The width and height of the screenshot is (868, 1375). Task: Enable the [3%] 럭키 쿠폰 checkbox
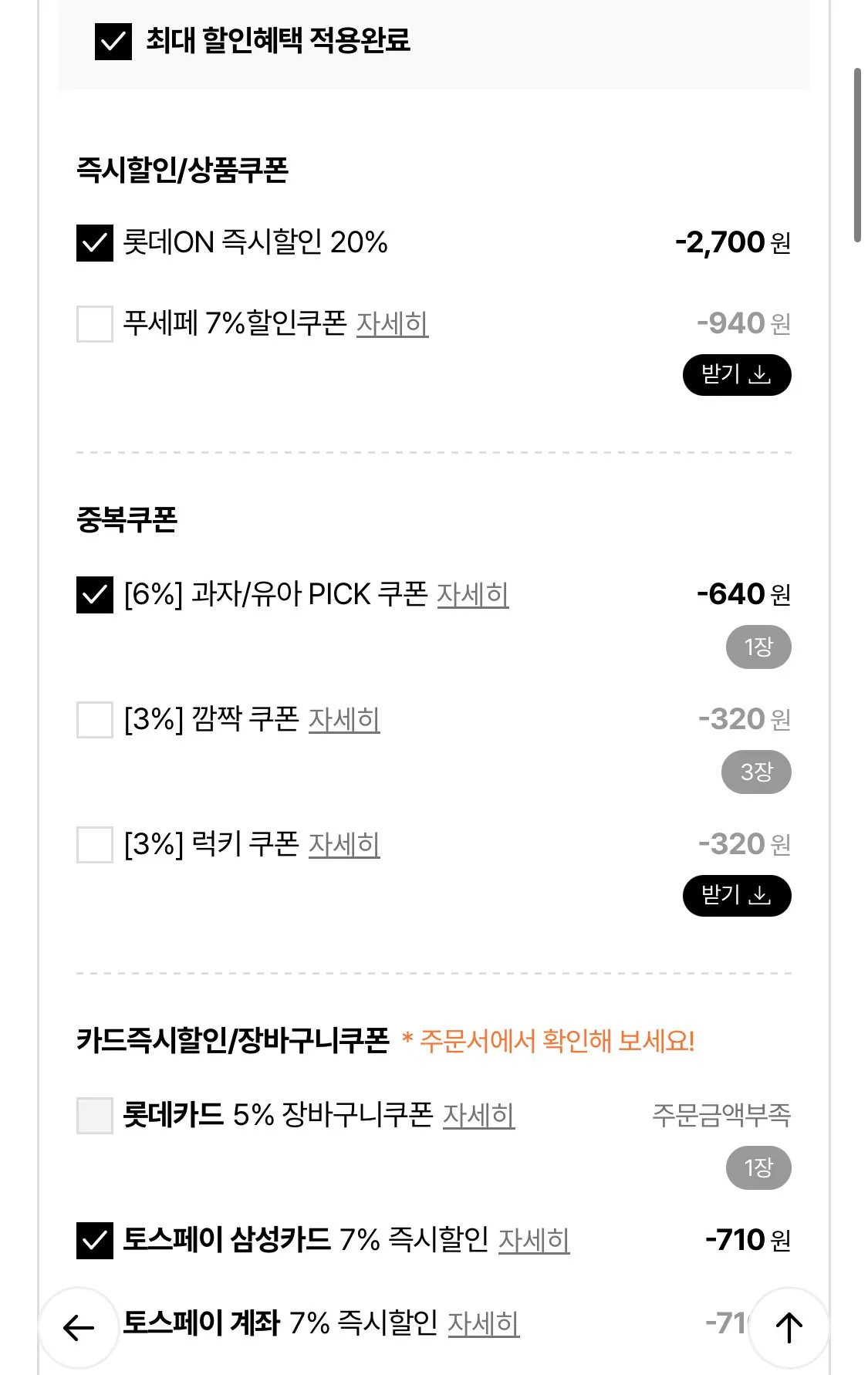point(93,845)
